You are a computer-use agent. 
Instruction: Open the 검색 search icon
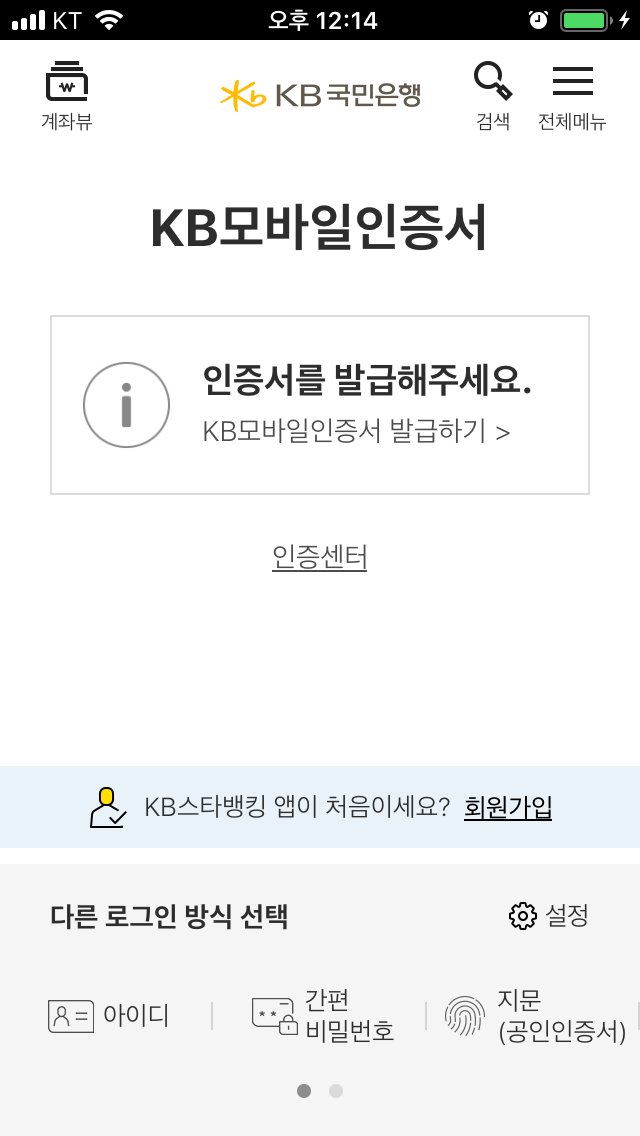click(x=493, y=96)
